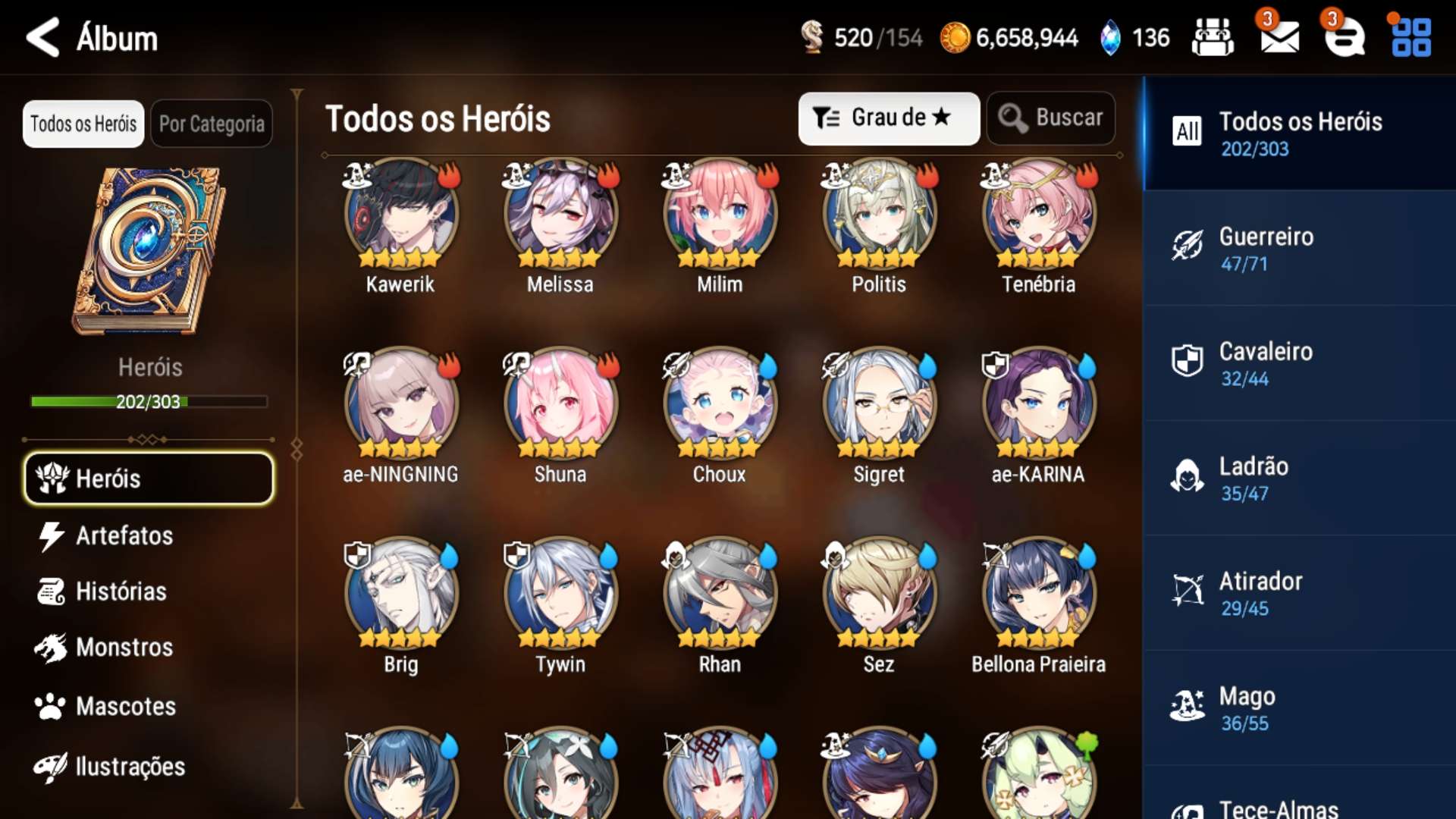Go to the Monstros section
Viewport: 1456px width, 819px height.
tap(124, 648)
